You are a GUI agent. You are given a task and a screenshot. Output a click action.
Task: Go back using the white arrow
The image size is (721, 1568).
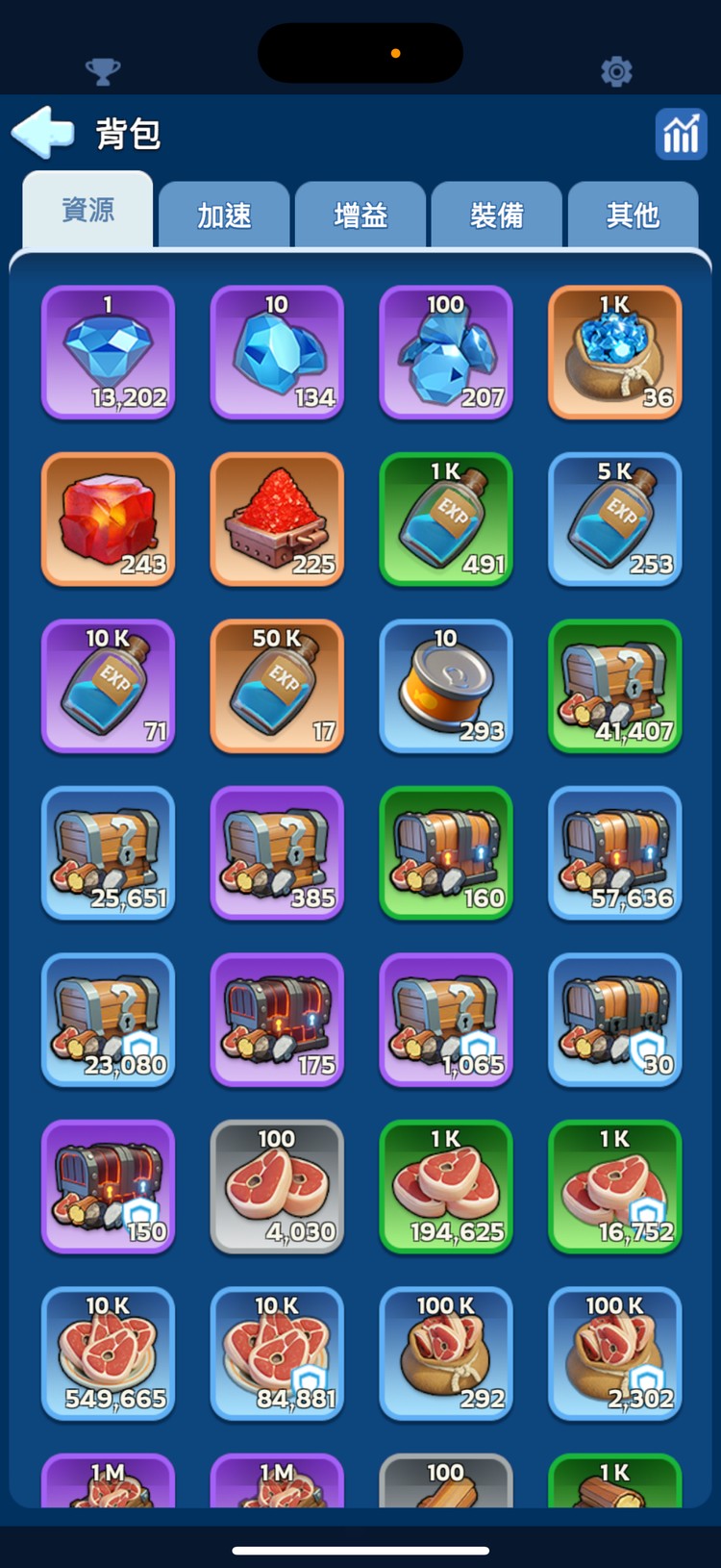point(42,133)
